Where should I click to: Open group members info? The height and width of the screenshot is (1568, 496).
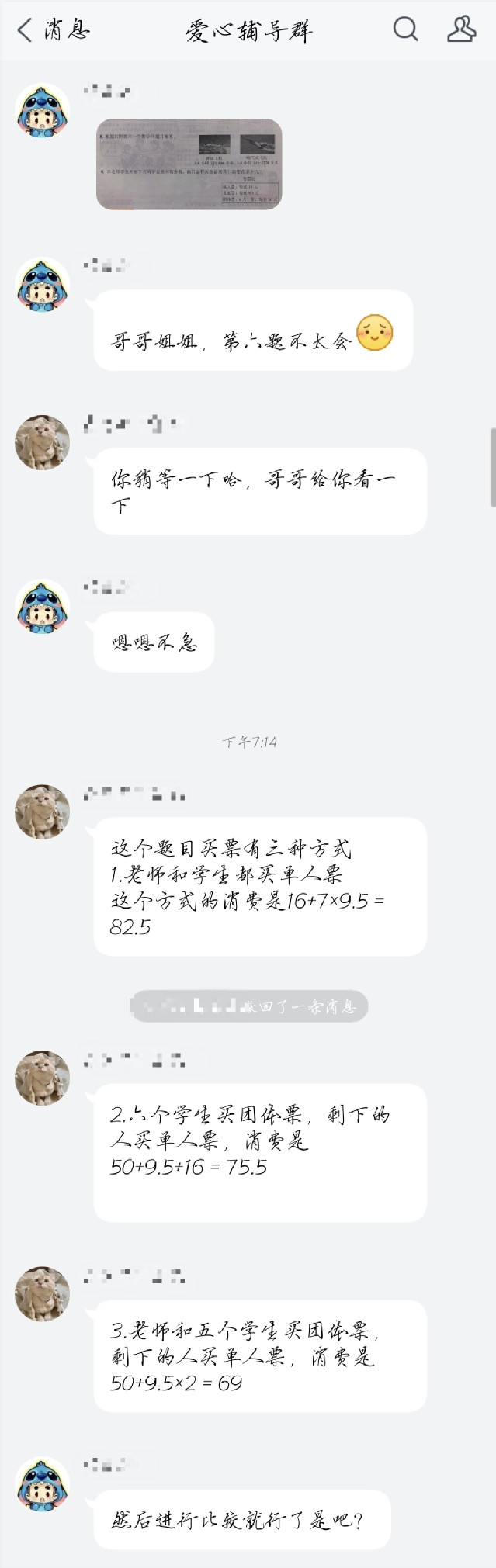[x=461, y=30]
